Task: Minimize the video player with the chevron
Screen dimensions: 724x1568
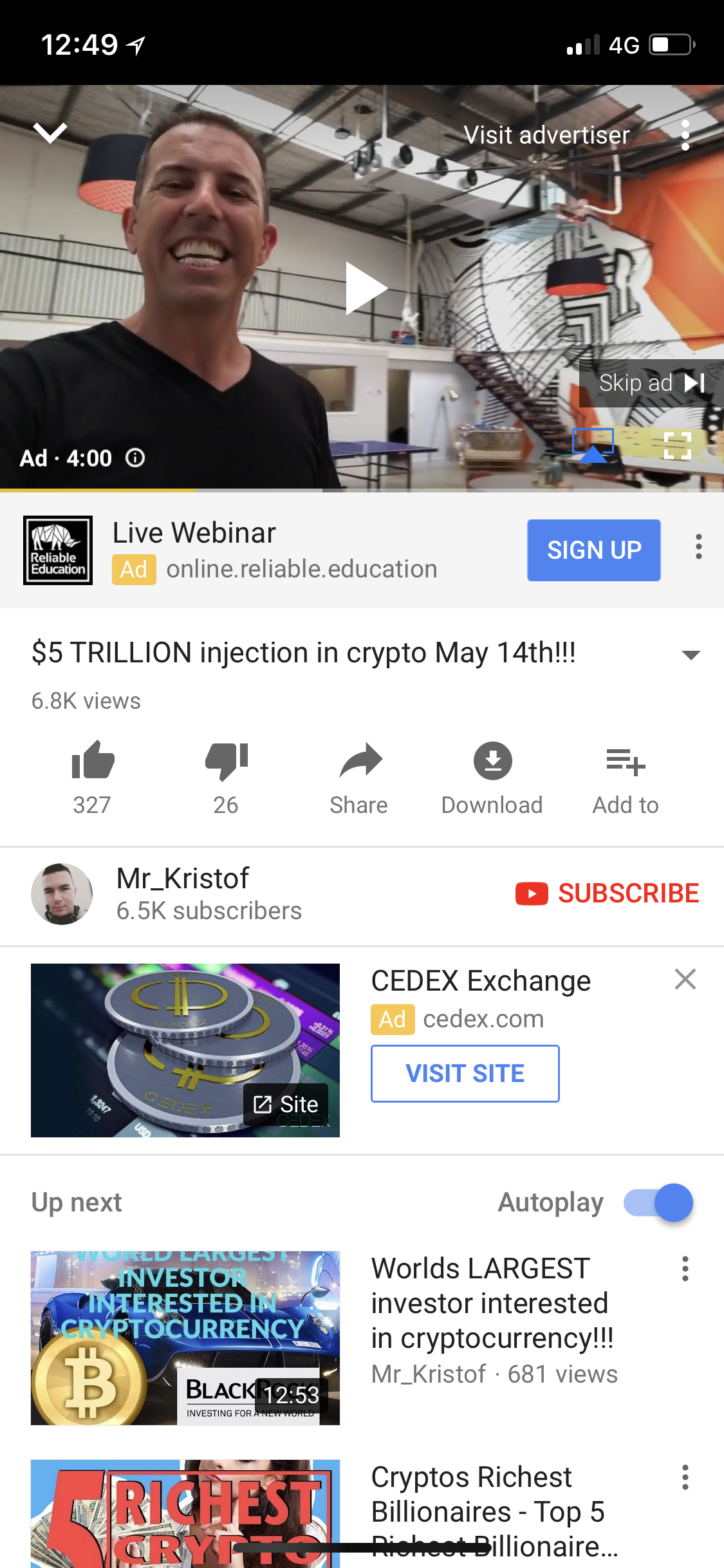Action: coord(50,133)
